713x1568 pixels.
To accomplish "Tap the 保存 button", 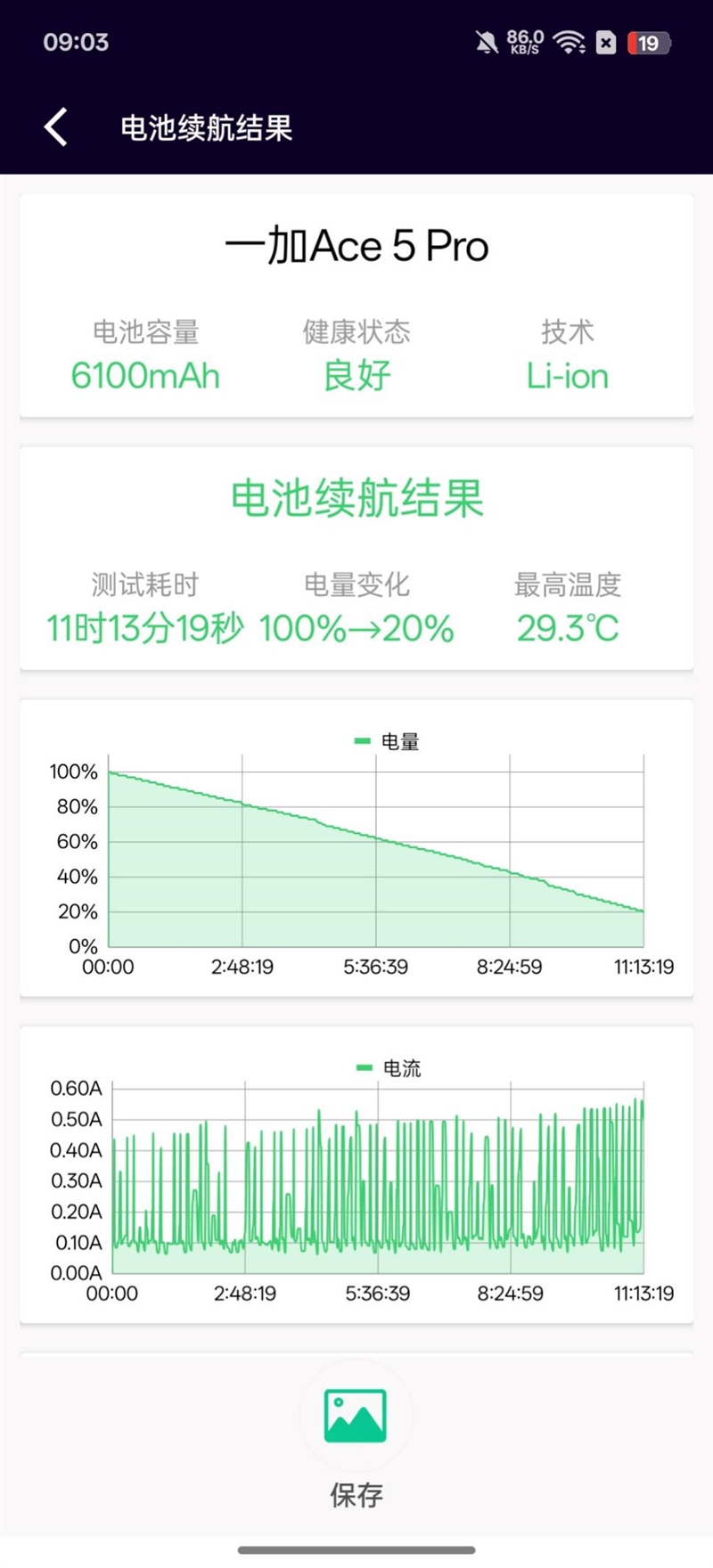I will pos(356,1495).
